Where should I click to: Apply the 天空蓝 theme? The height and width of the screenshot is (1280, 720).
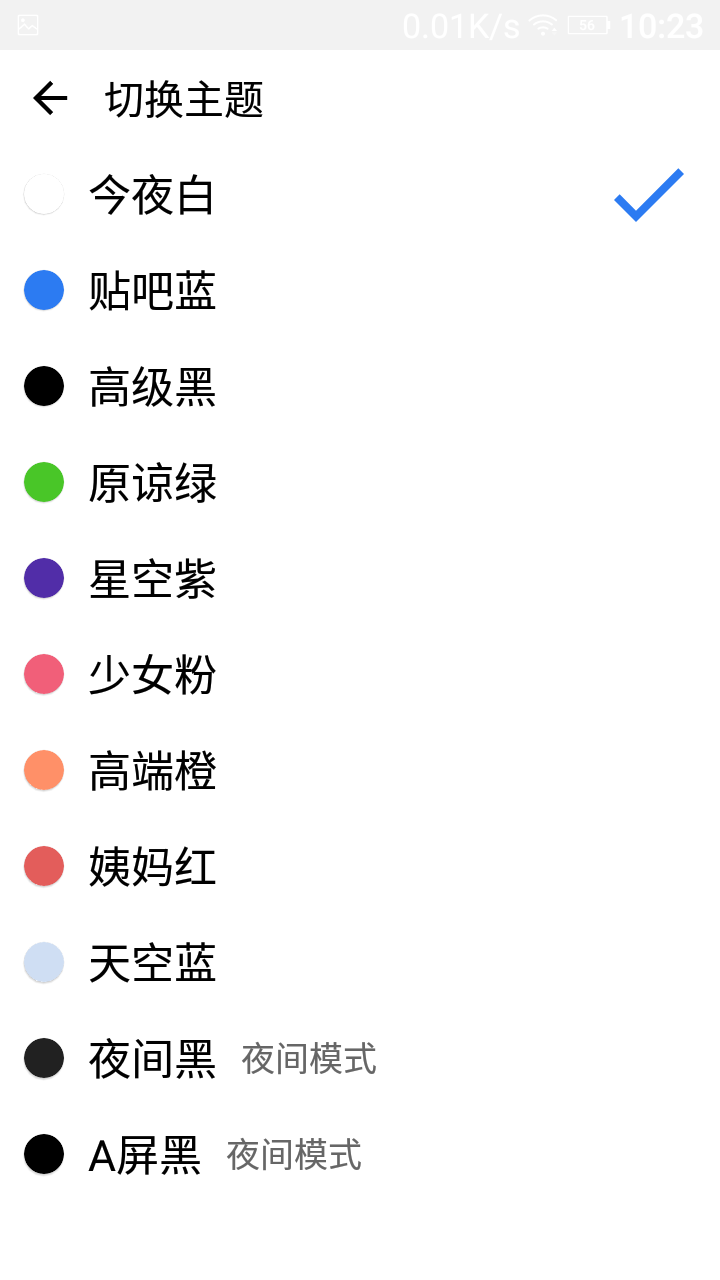152,963
